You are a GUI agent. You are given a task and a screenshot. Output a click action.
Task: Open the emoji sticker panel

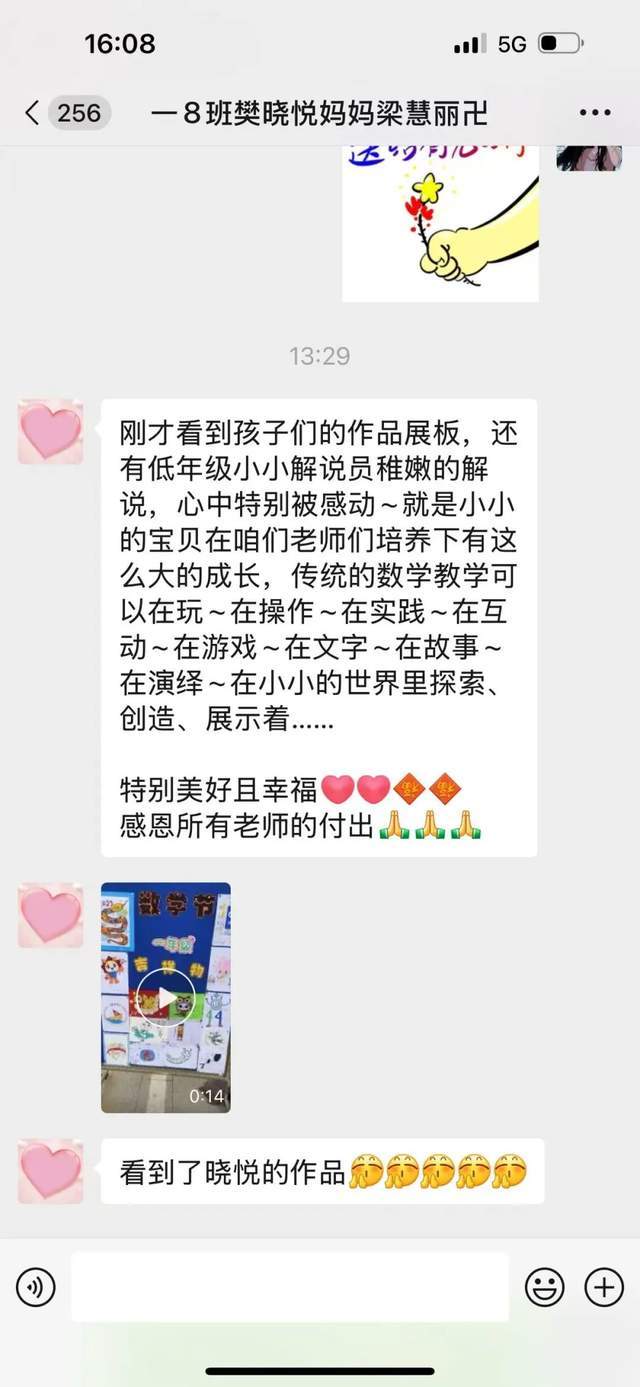tap(545, 1287)
